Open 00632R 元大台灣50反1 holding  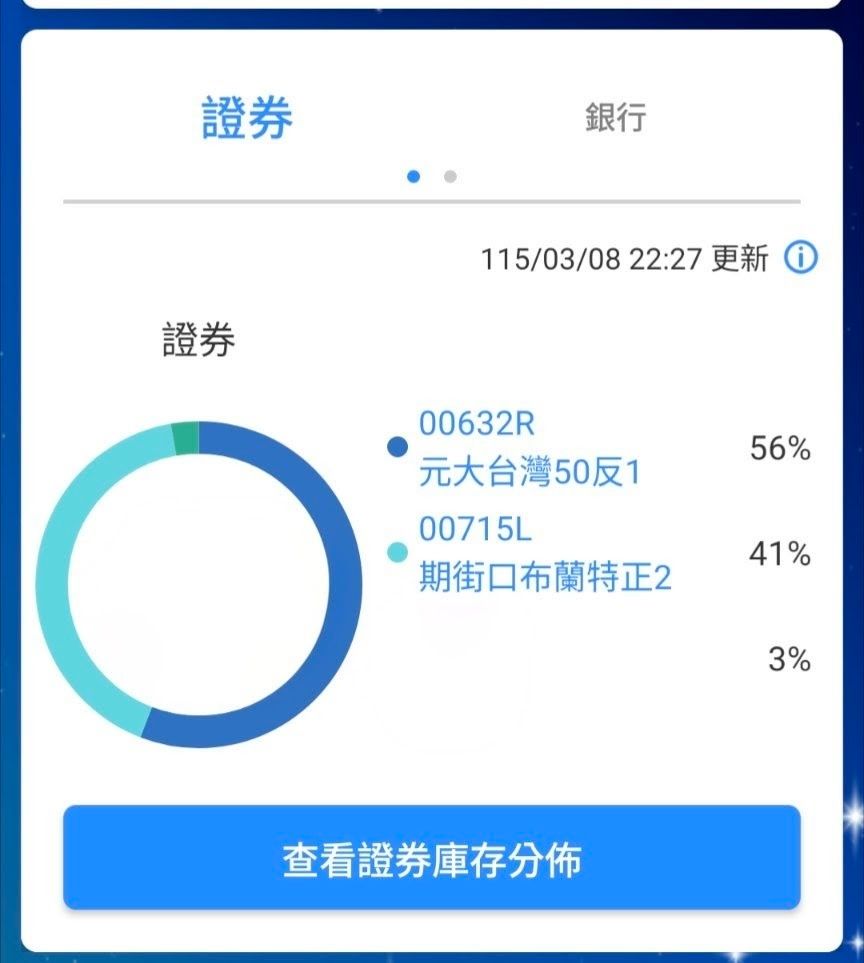[528, 448]
